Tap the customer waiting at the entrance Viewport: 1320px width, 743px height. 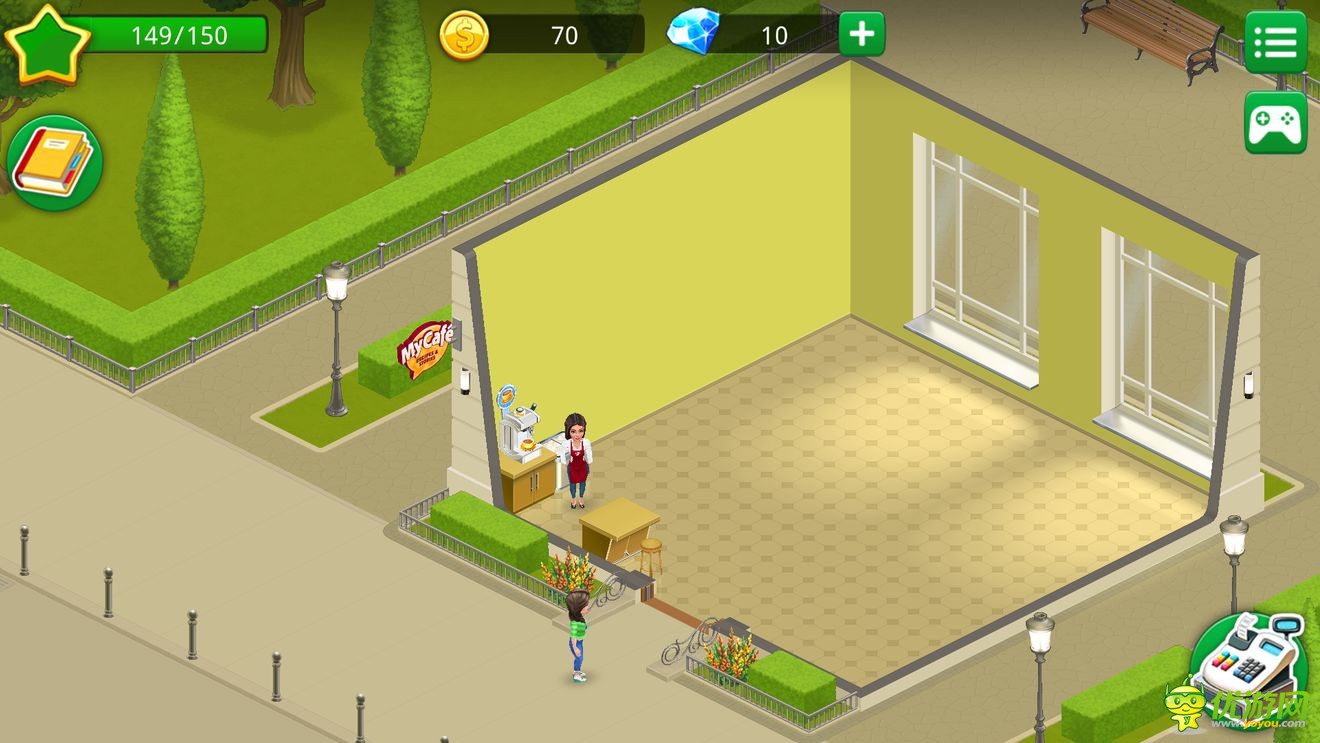[x=577, y=635]
